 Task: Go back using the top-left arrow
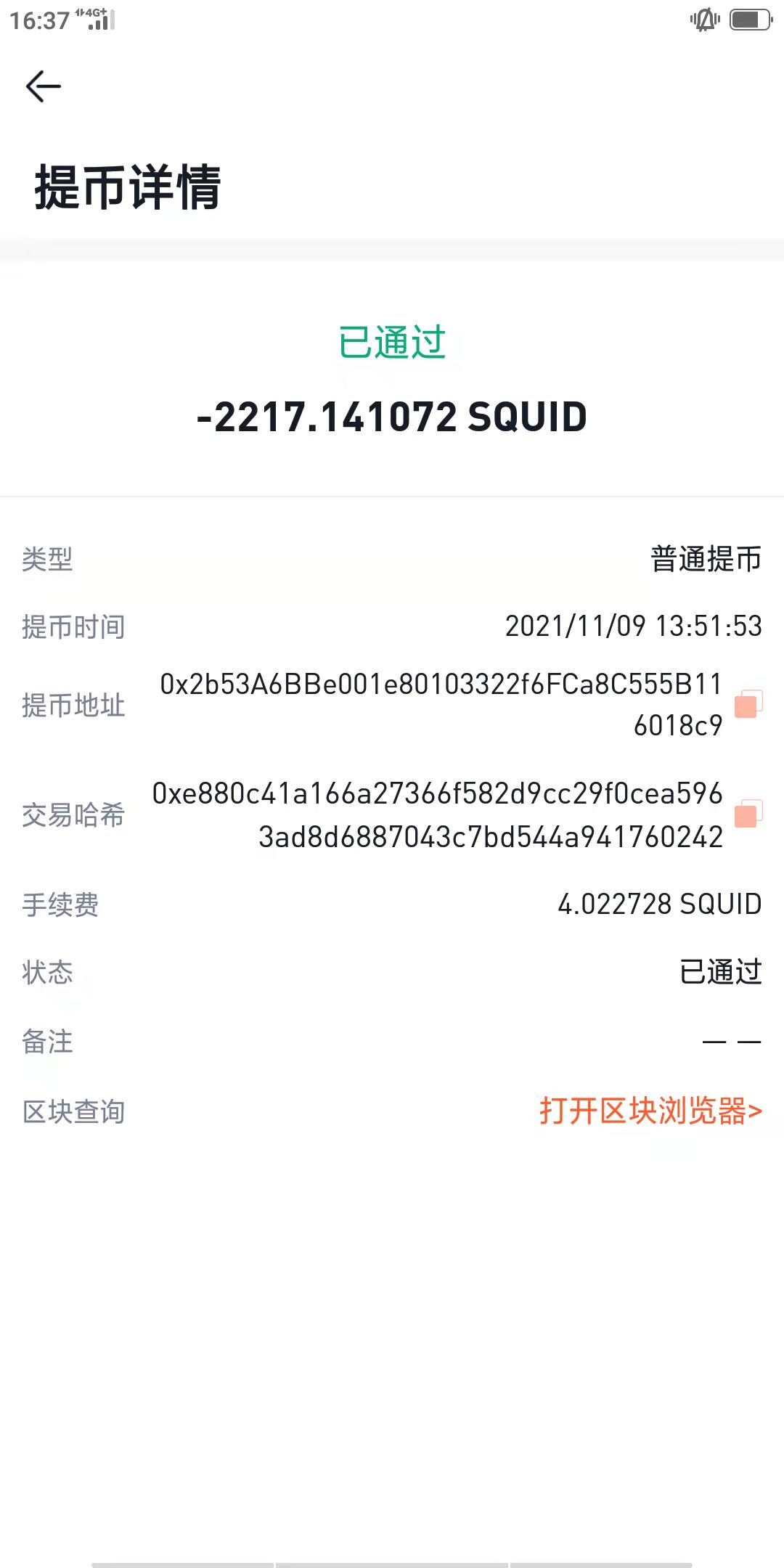pyautogui.click(x=43, y=86)
